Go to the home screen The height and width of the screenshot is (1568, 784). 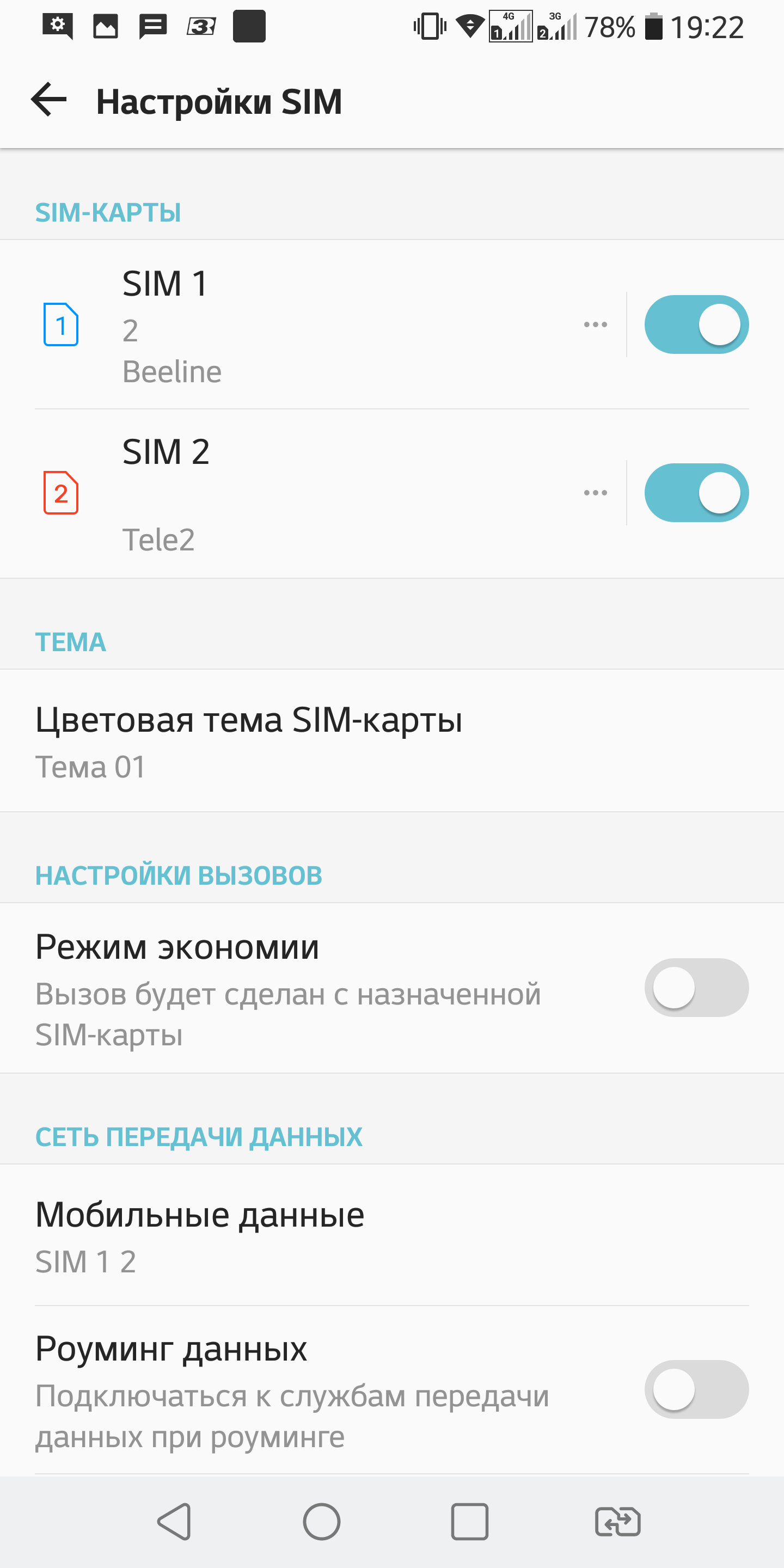pos(321,1522)
